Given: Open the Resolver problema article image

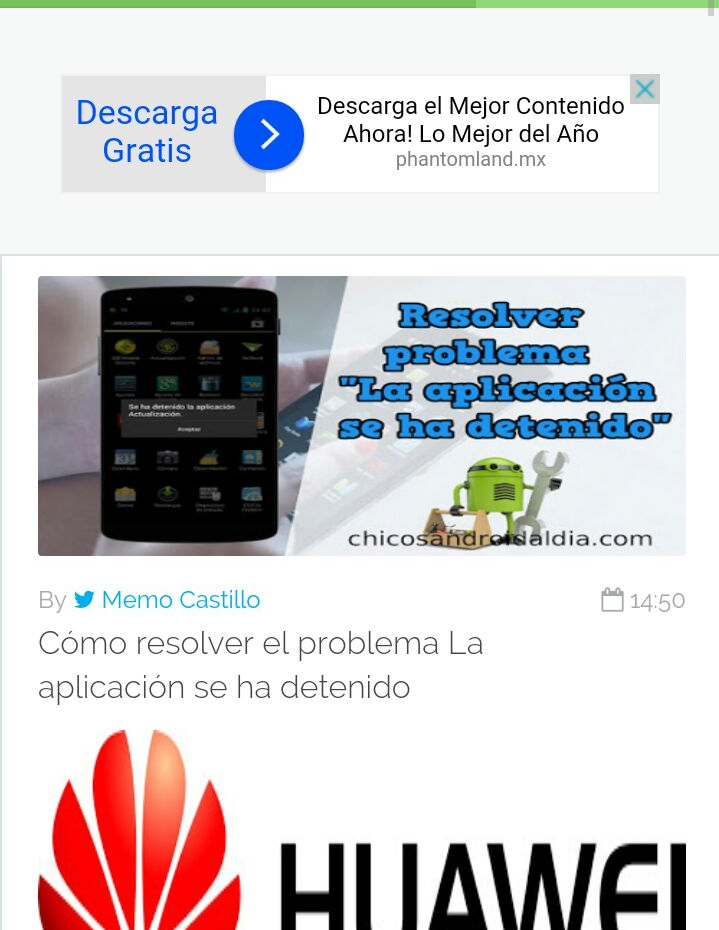Looking at the screenshot, I should [x=362, y=415].
